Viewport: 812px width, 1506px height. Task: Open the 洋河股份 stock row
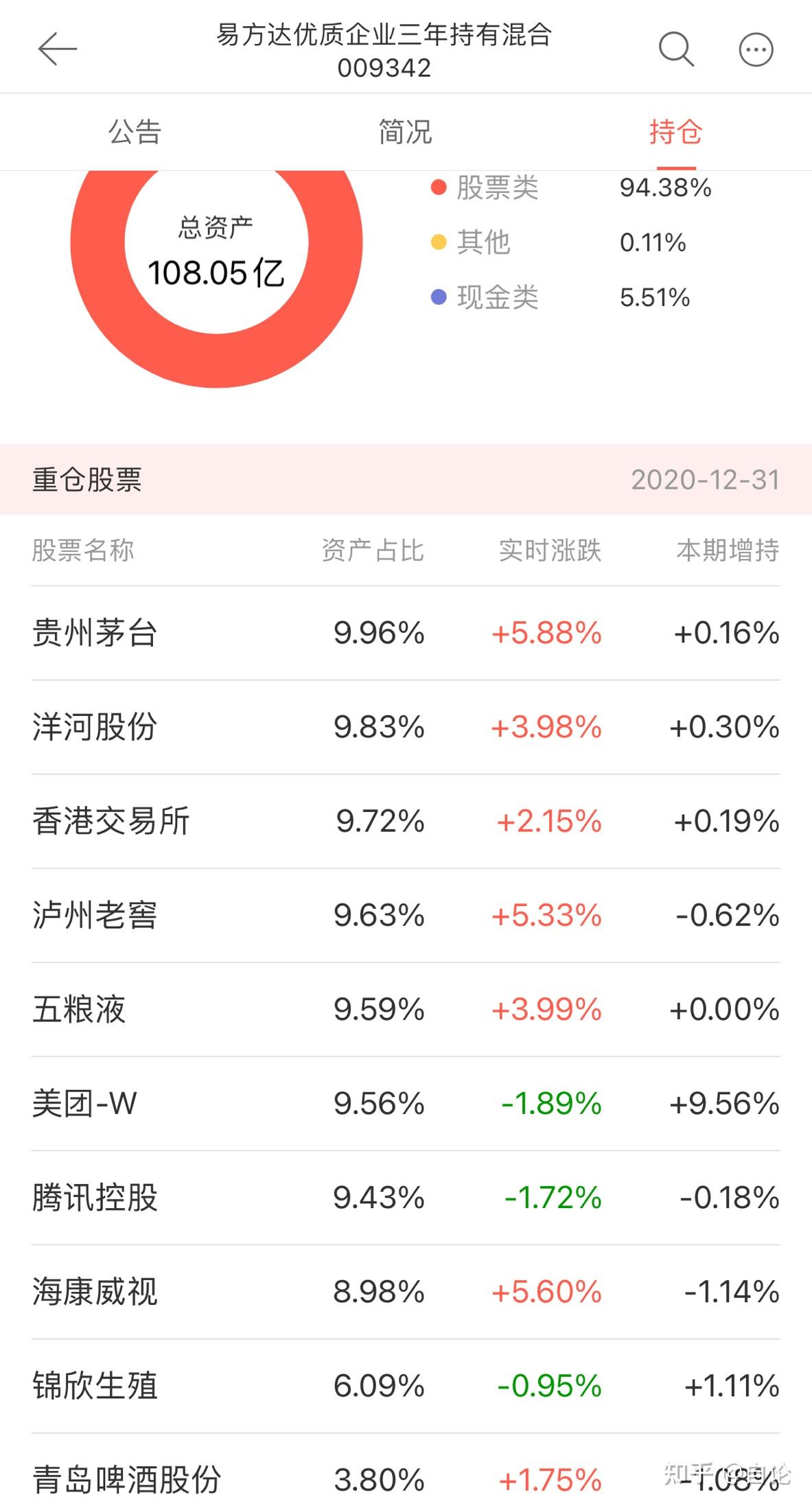tap(406, 728)
